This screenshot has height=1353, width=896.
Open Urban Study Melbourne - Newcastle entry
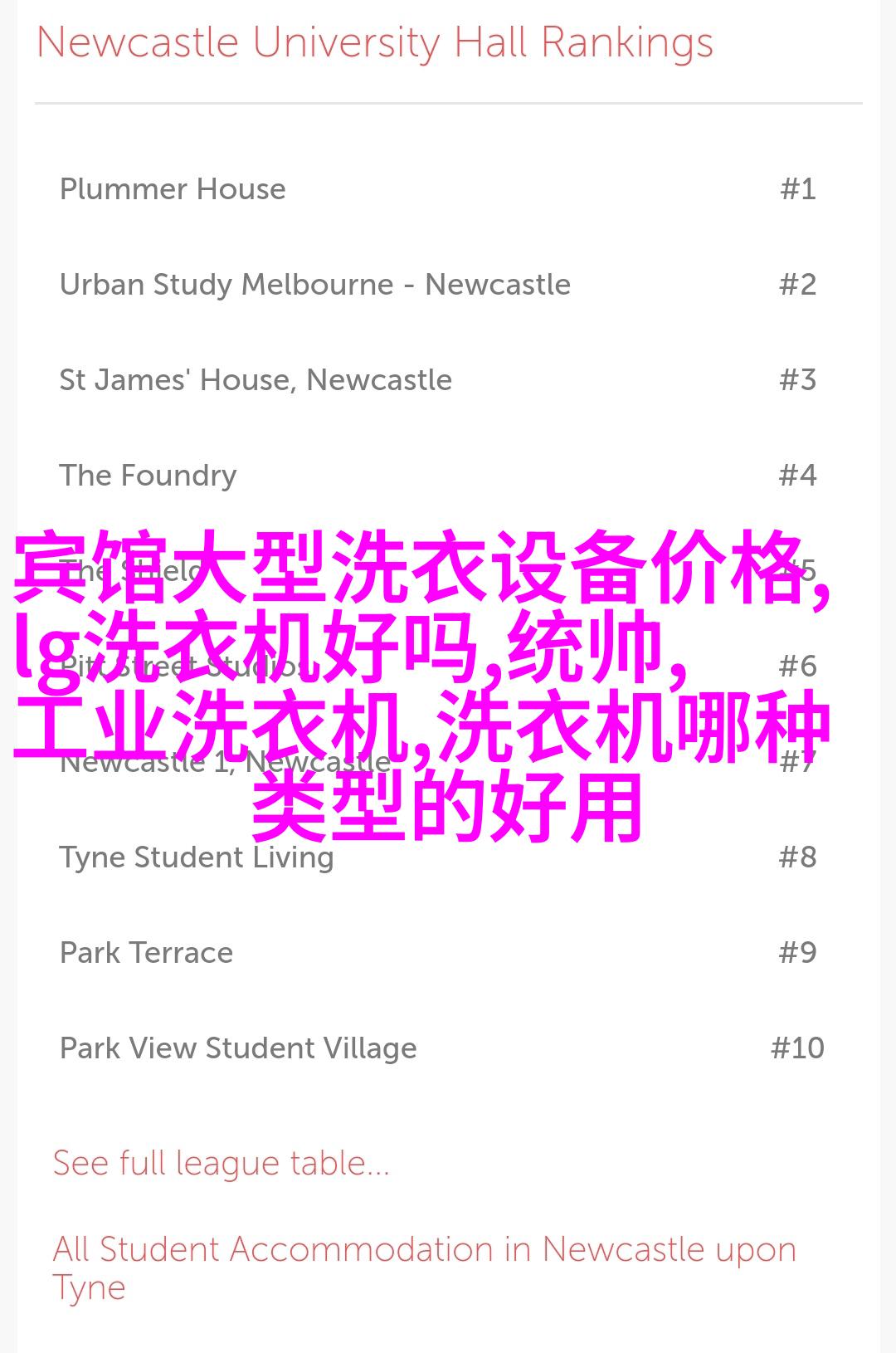[x=314, y=285]
